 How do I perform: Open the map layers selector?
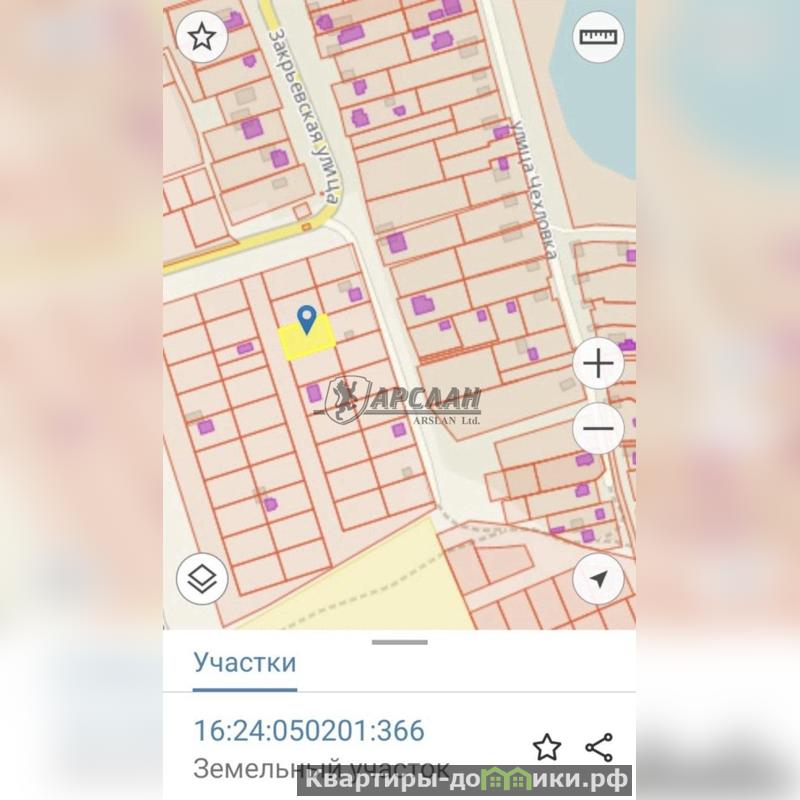point(202,579)
